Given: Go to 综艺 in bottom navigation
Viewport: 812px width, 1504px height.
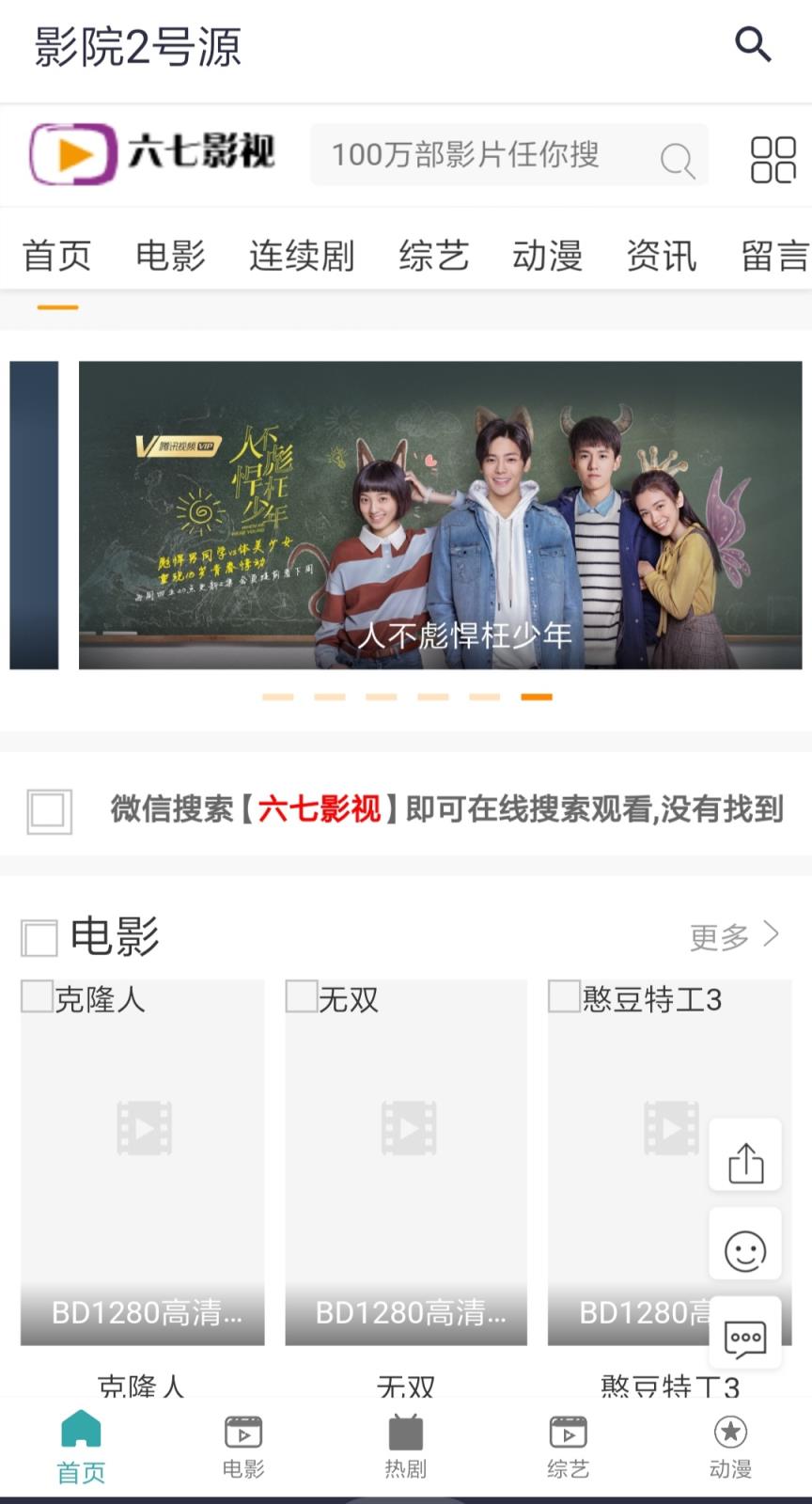Looking at the screenshot, I should (568, 1447).
